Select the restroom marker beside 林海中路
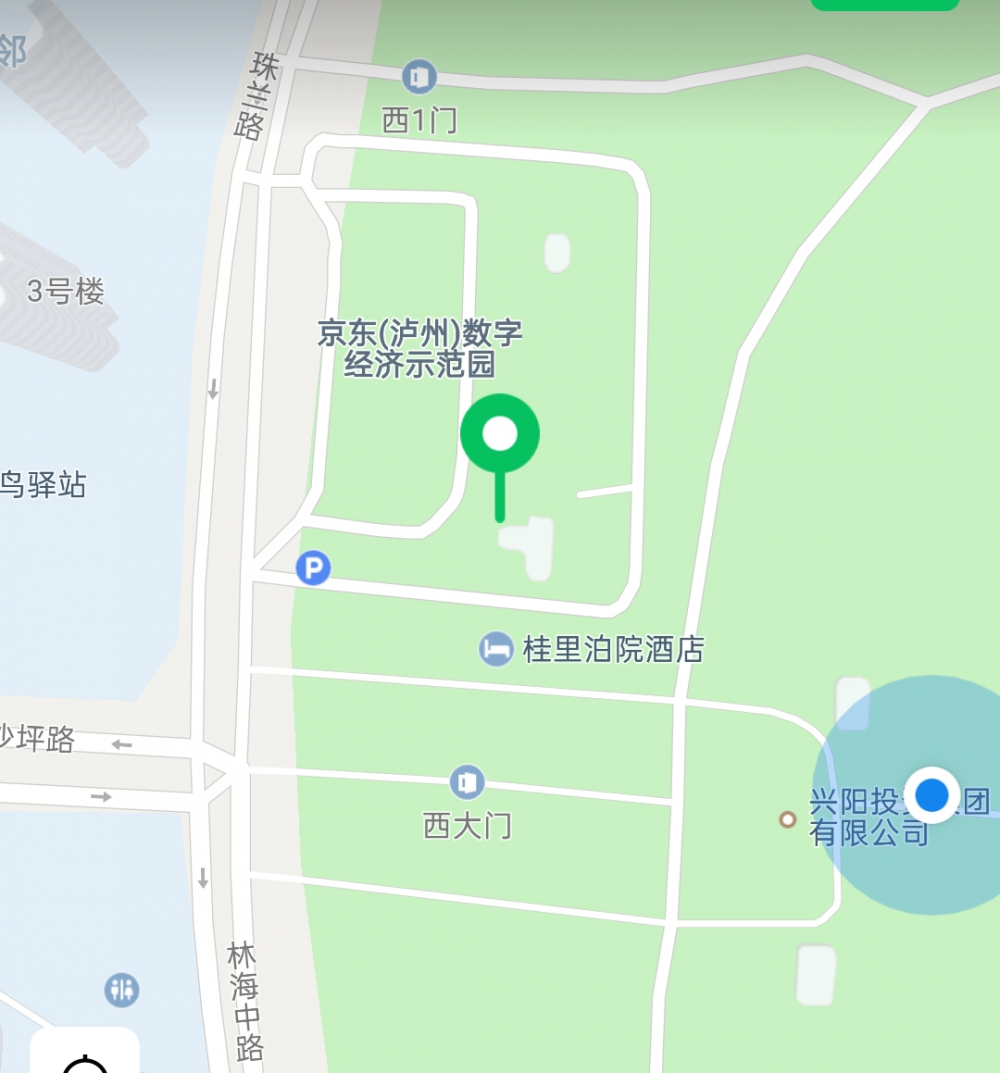 click(122, 990)
